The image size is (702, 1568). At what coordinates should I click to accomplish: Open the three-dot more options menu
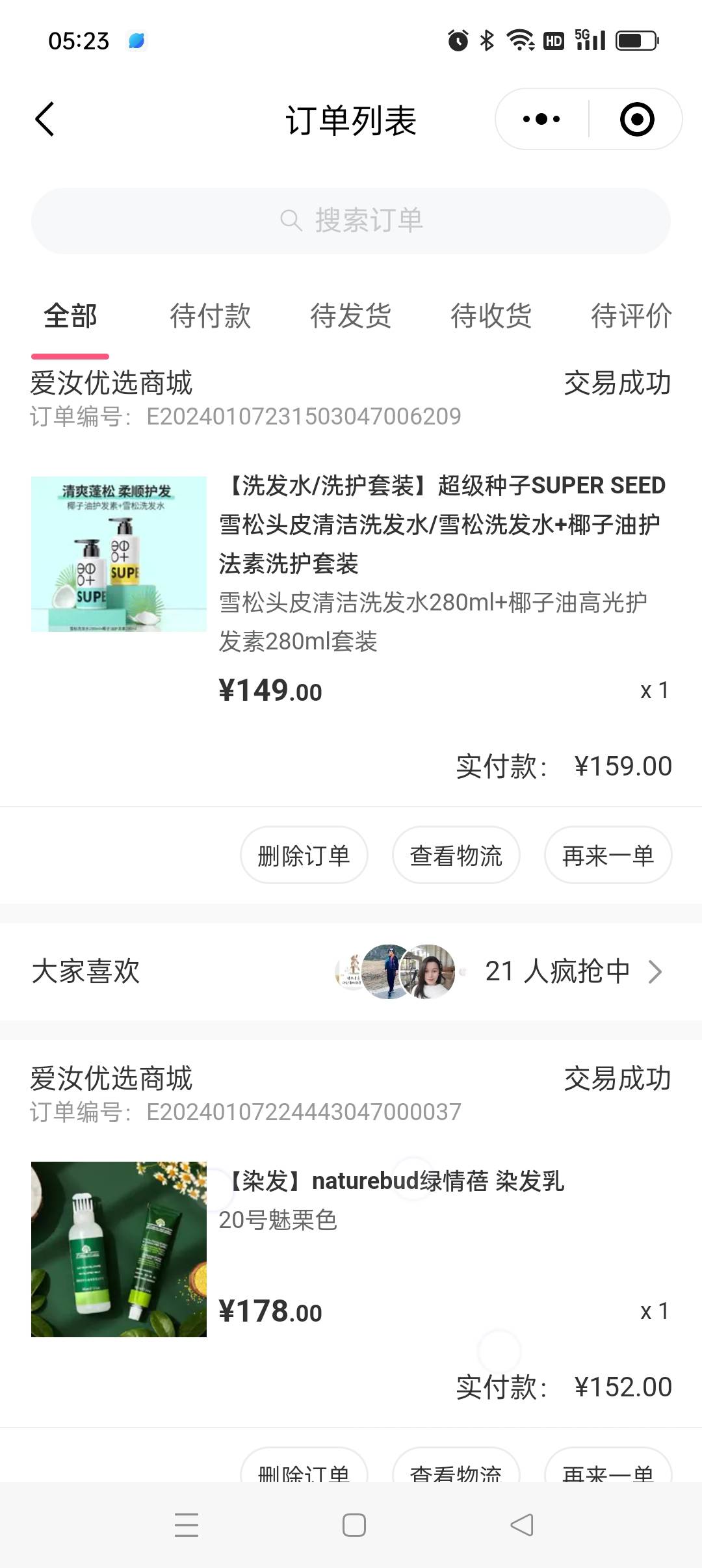[x=539, y=119]
